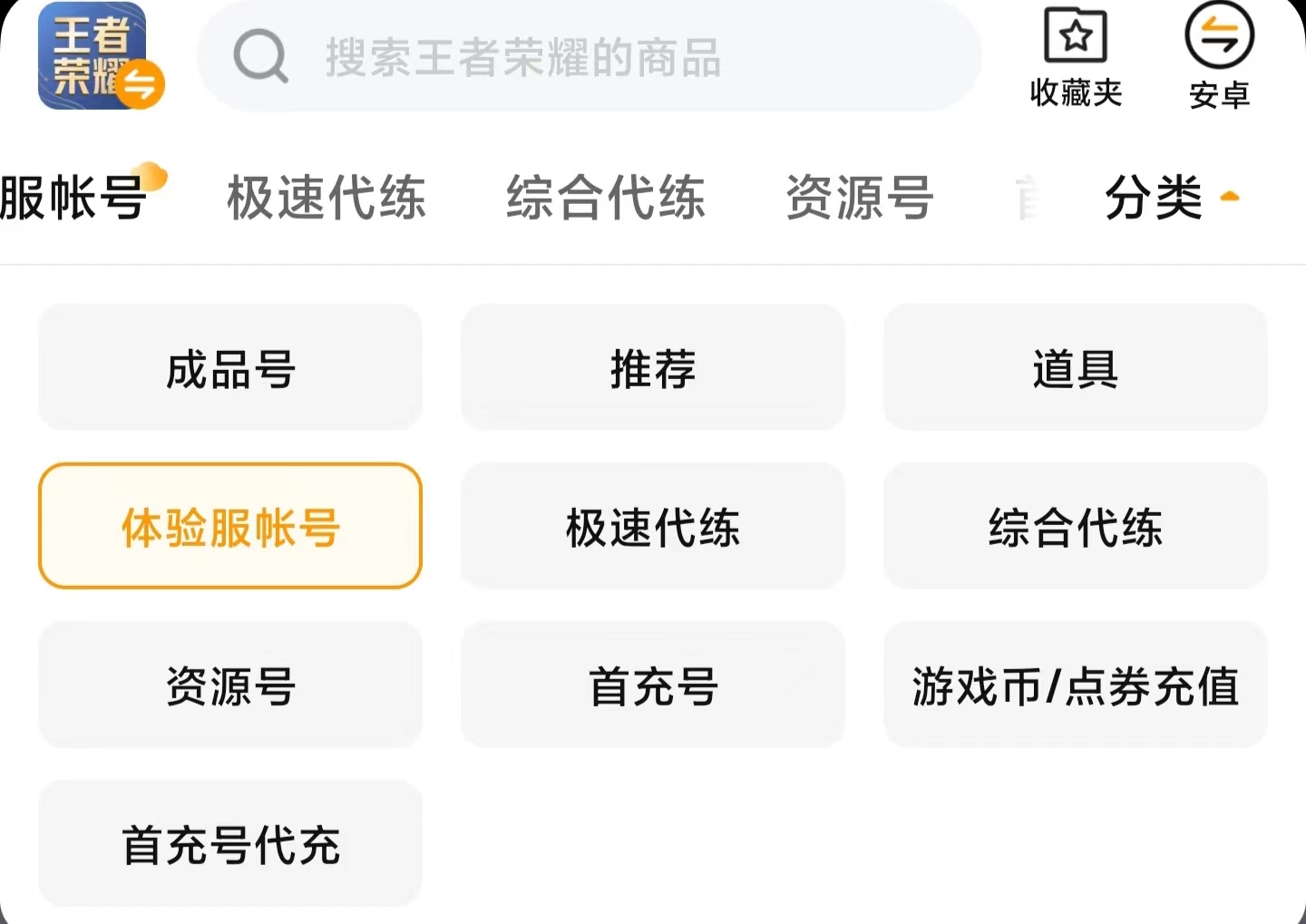Select the 首充号代充 category chip
Image resolution: width=1306 pixels, height=924 pixels.
click(x=230, y=844)
